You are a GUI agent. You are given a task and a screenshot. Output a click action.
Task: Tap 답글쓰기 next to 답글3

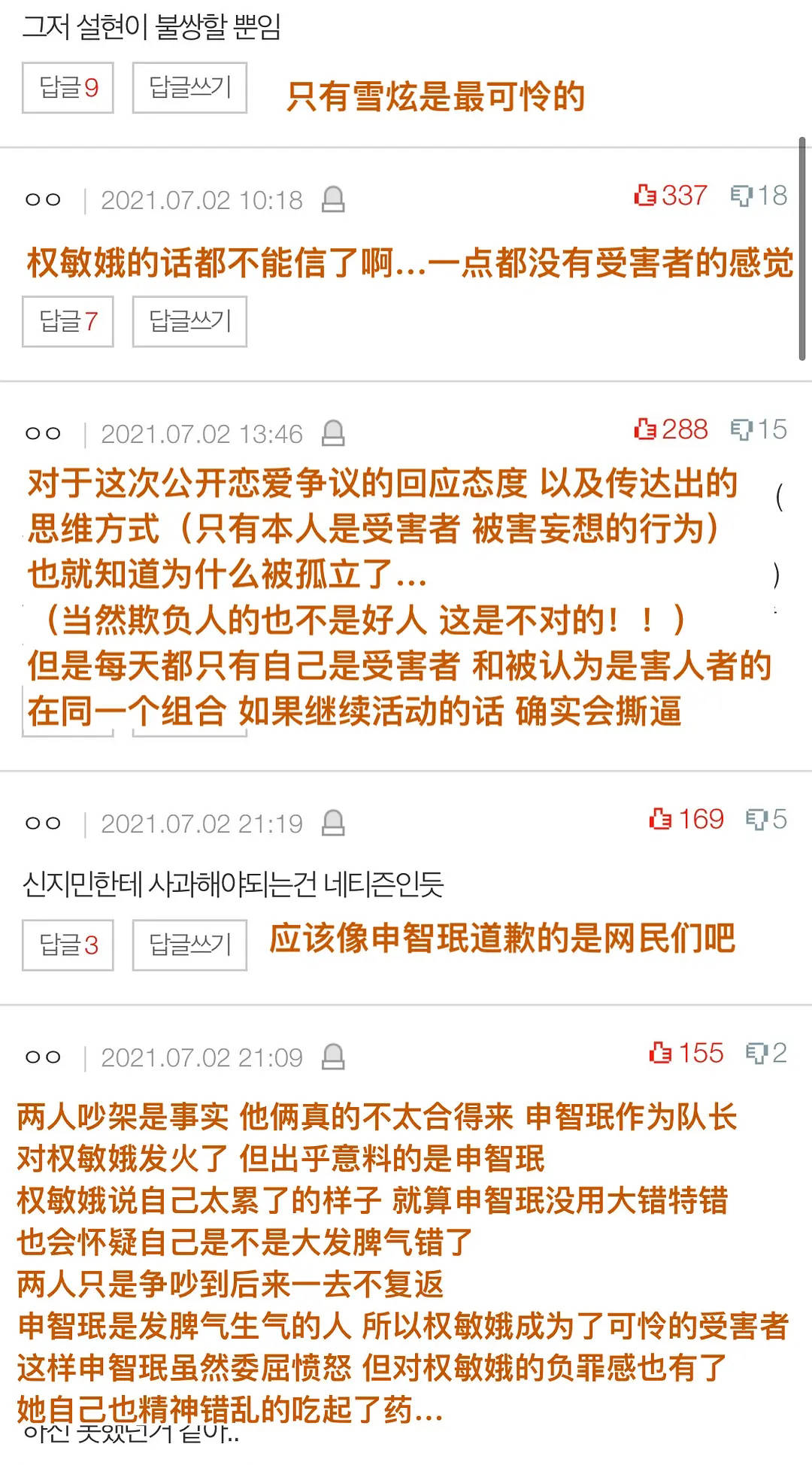189,945
